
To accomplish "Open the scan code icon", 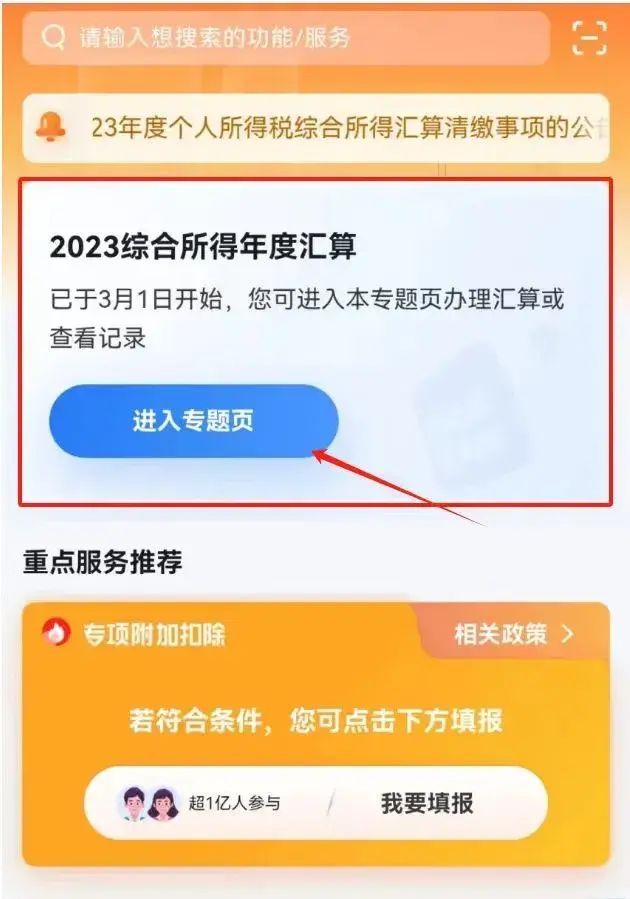I will (589, 39).
